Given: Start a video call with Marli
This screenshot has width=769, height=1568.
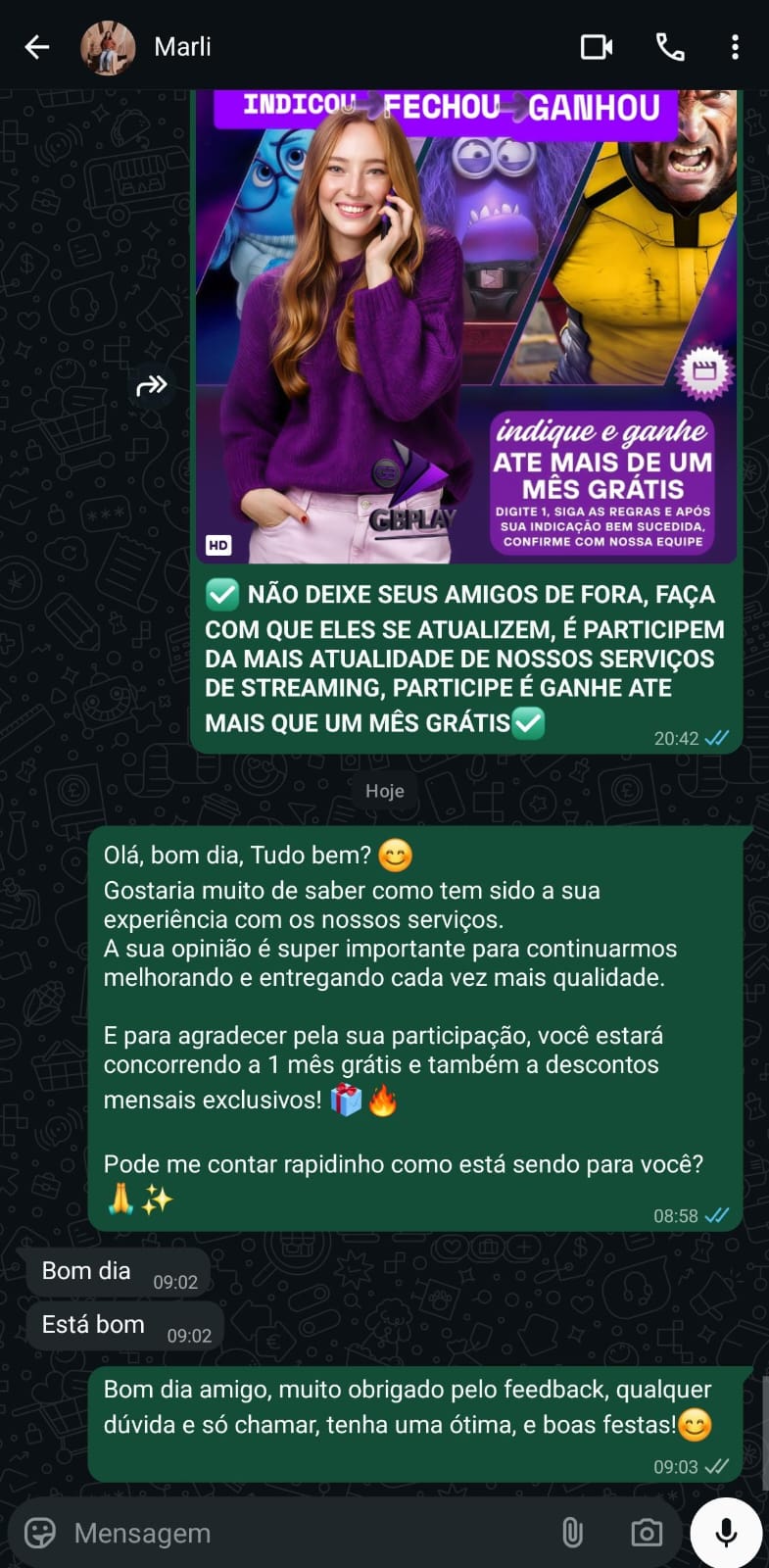Looking at the screenshot, I should (x=597, y=47).
